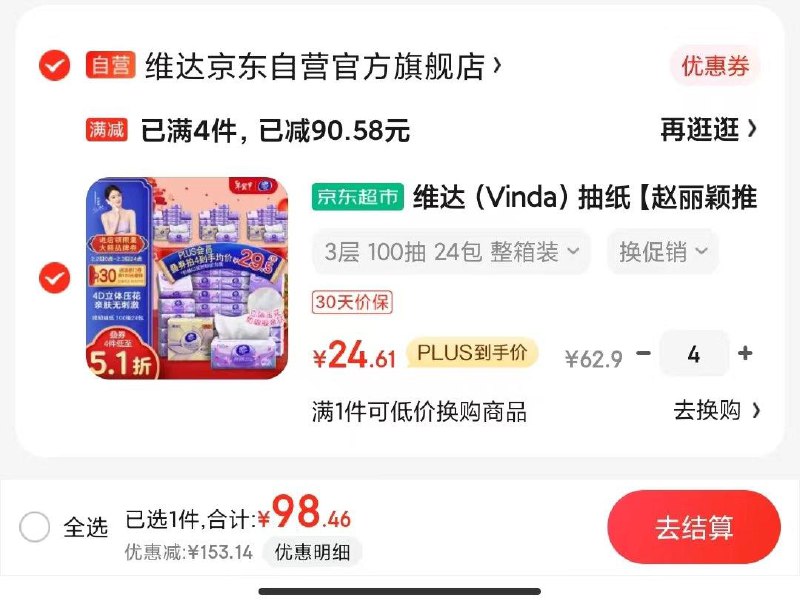Image resolution: width=800 pixels, height=607 pixels.
Task: Uncheck the Vinda tissue item checkbox
Action: [54, 278]
